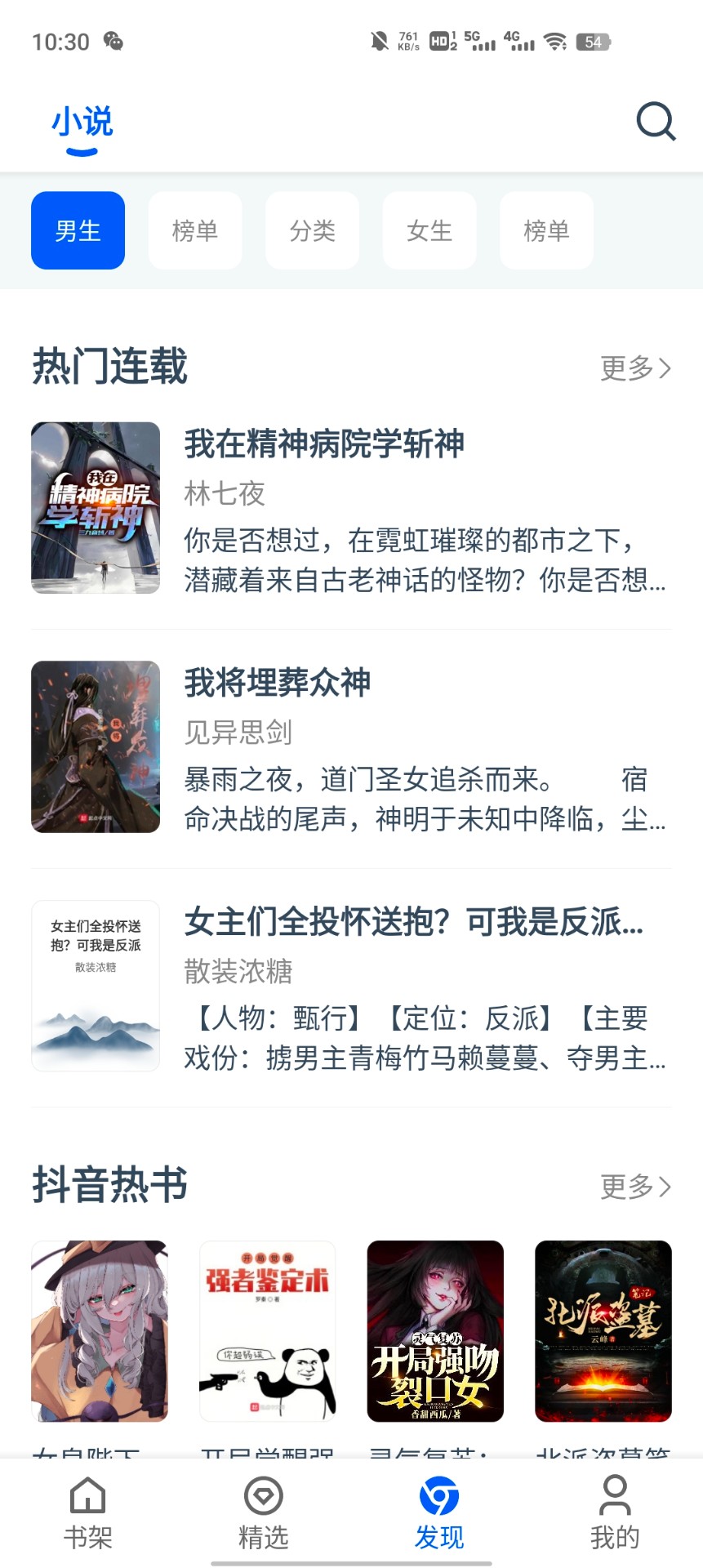Viewport: 703px width, 1568px height.
Task: Open the search icon
Action: pyautogui.click(x=656, y=122)
